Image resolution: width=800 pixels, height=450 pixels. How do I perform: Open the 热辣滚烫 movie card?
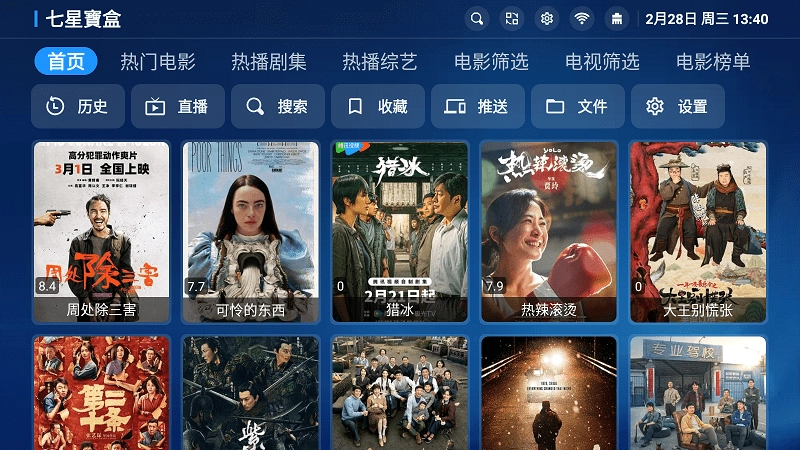(549, 231)
